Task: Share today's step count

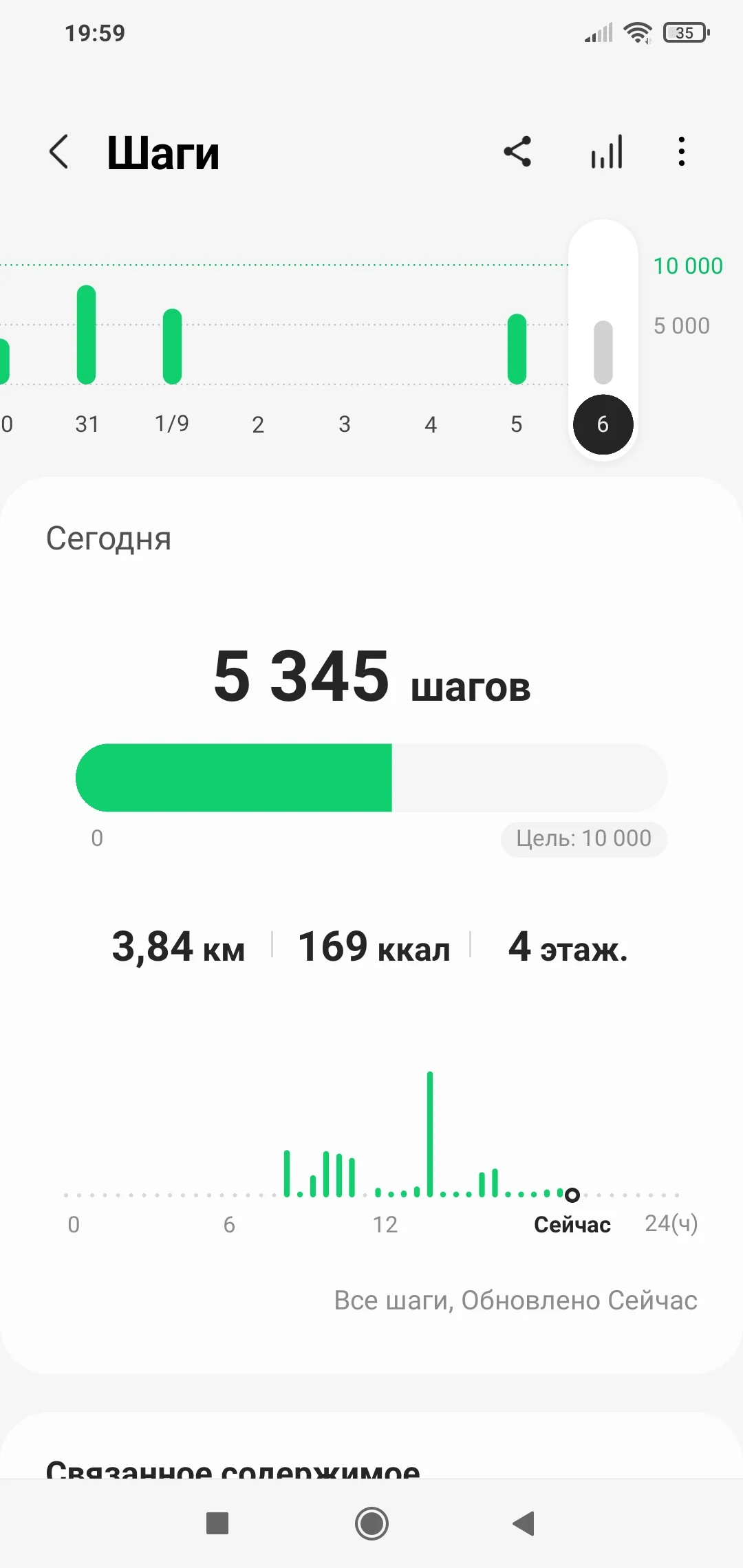Action: pos(517,151)
